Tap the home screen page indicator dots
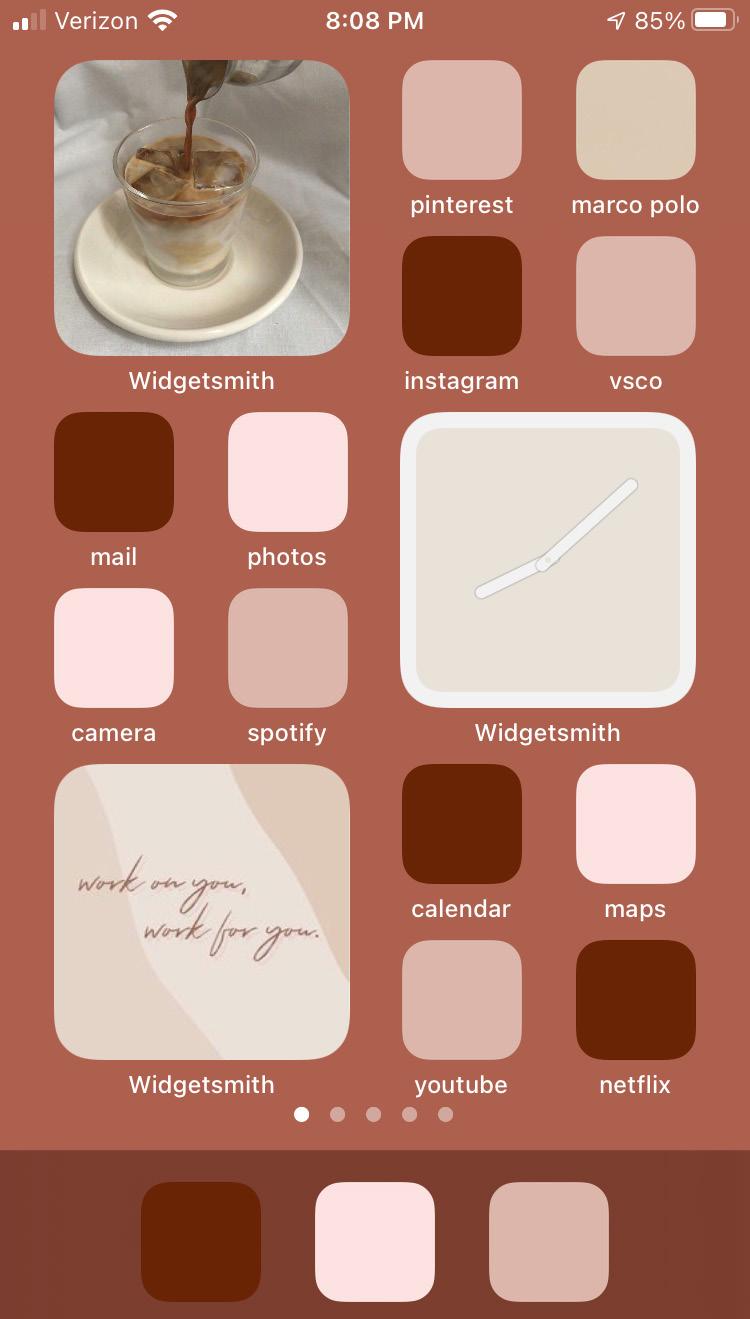This screenshot has width=750, height=1319. (x=374, y=1114)
